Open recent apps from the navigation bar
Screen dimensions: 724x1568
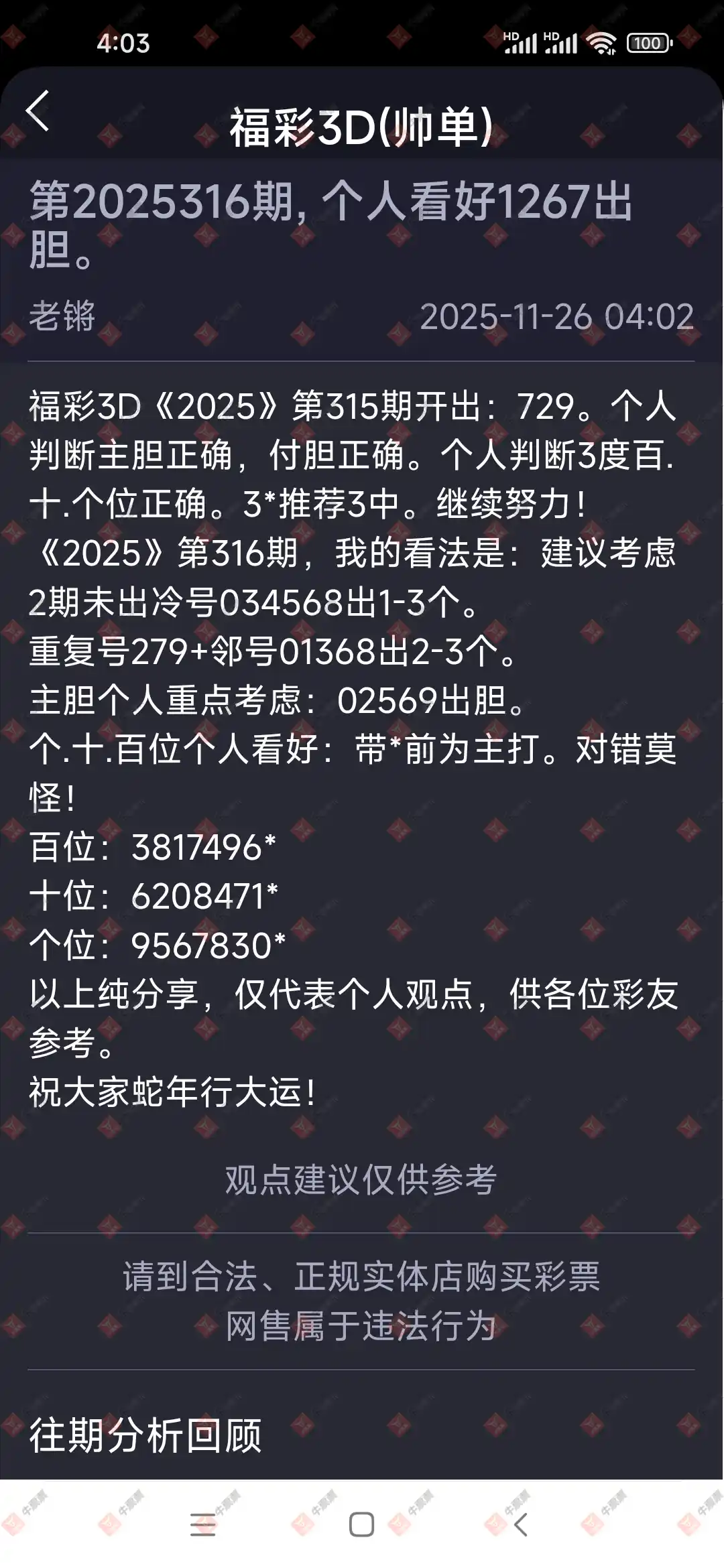coord(202,1524)
